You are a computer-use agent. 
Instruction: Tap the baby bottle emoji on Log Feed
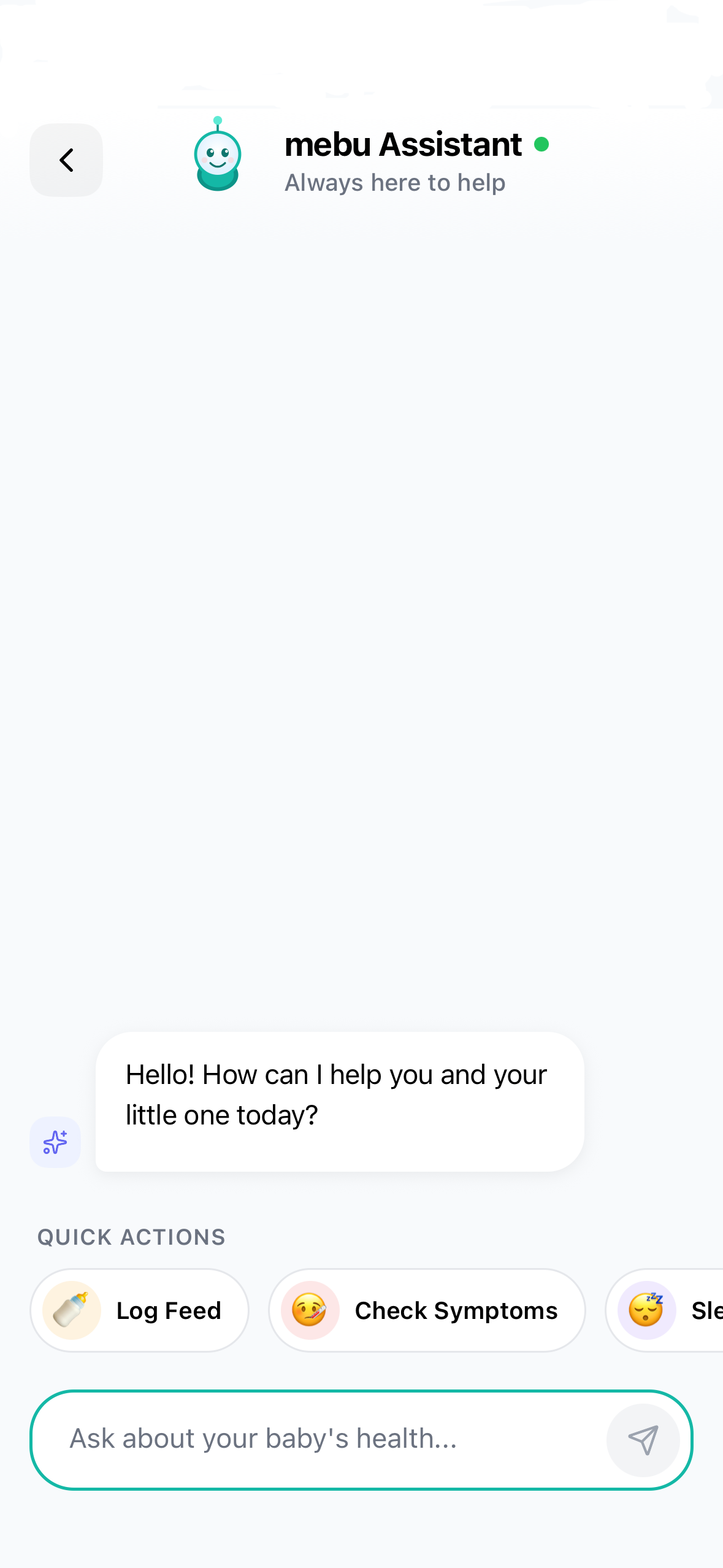pyautogui.click(x=72, y=1310)
